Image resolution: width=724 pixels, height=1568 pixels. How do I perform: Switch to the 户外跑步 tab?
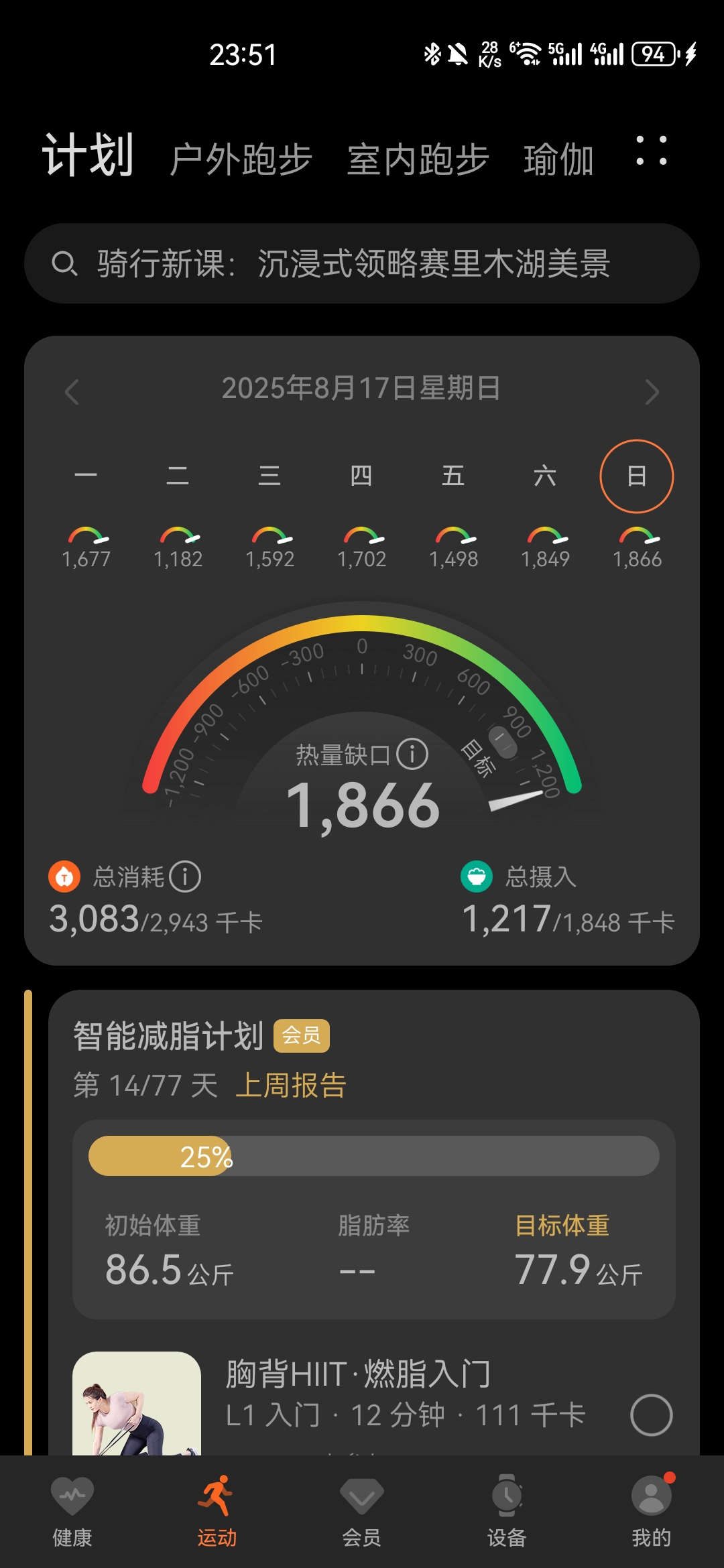(x=241, y=159)
